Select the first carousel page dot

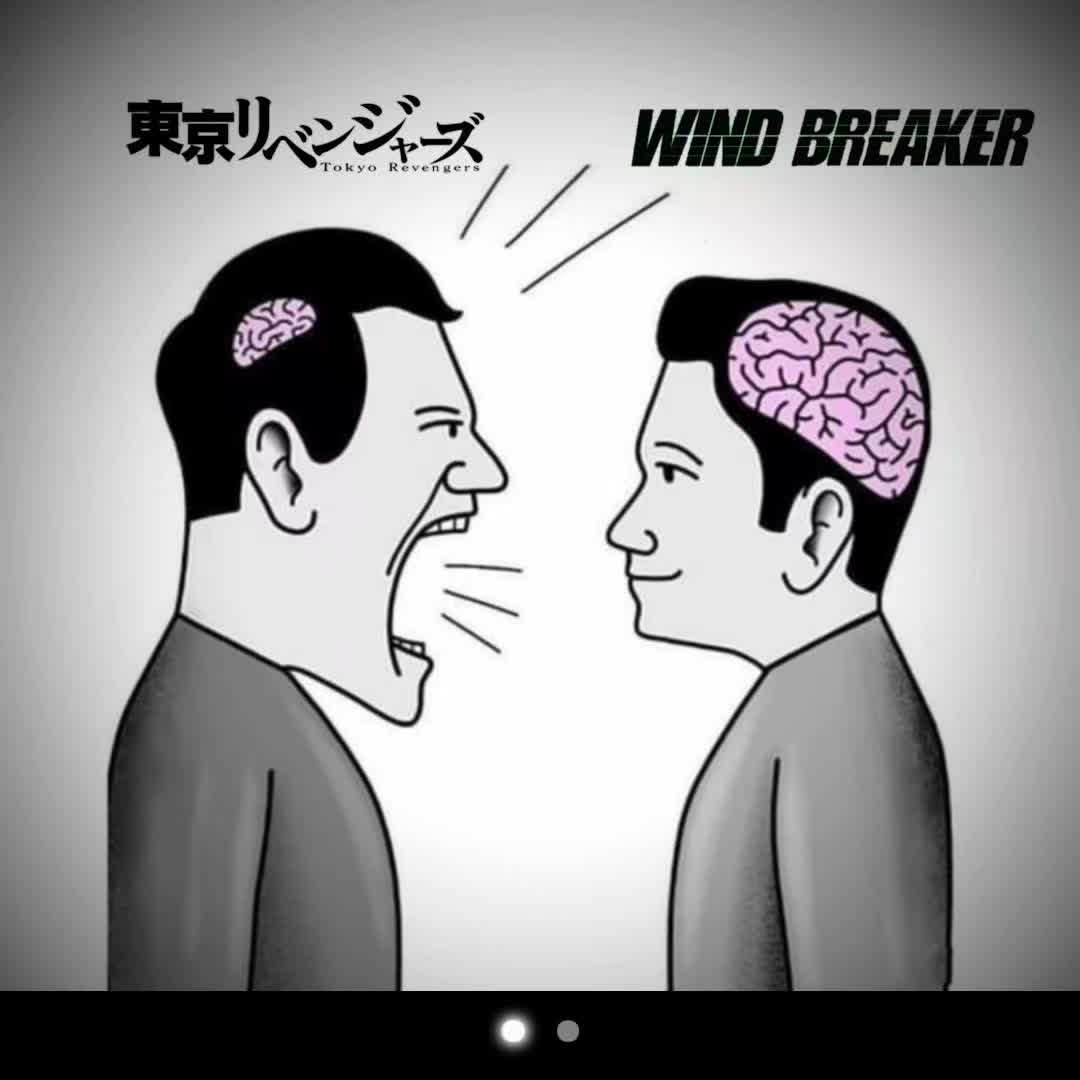tap(513, 1031)
